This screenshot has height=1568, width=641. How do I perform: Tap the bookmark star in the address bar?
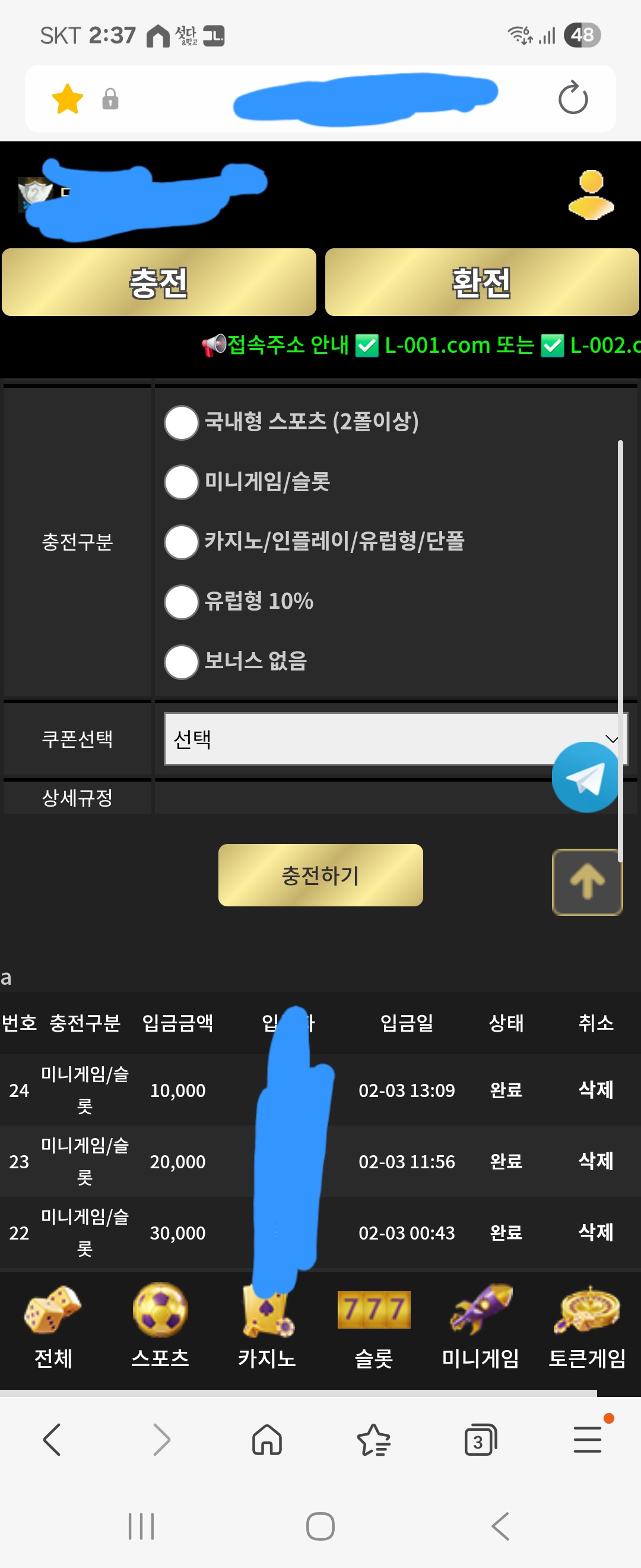click(68, 98)
